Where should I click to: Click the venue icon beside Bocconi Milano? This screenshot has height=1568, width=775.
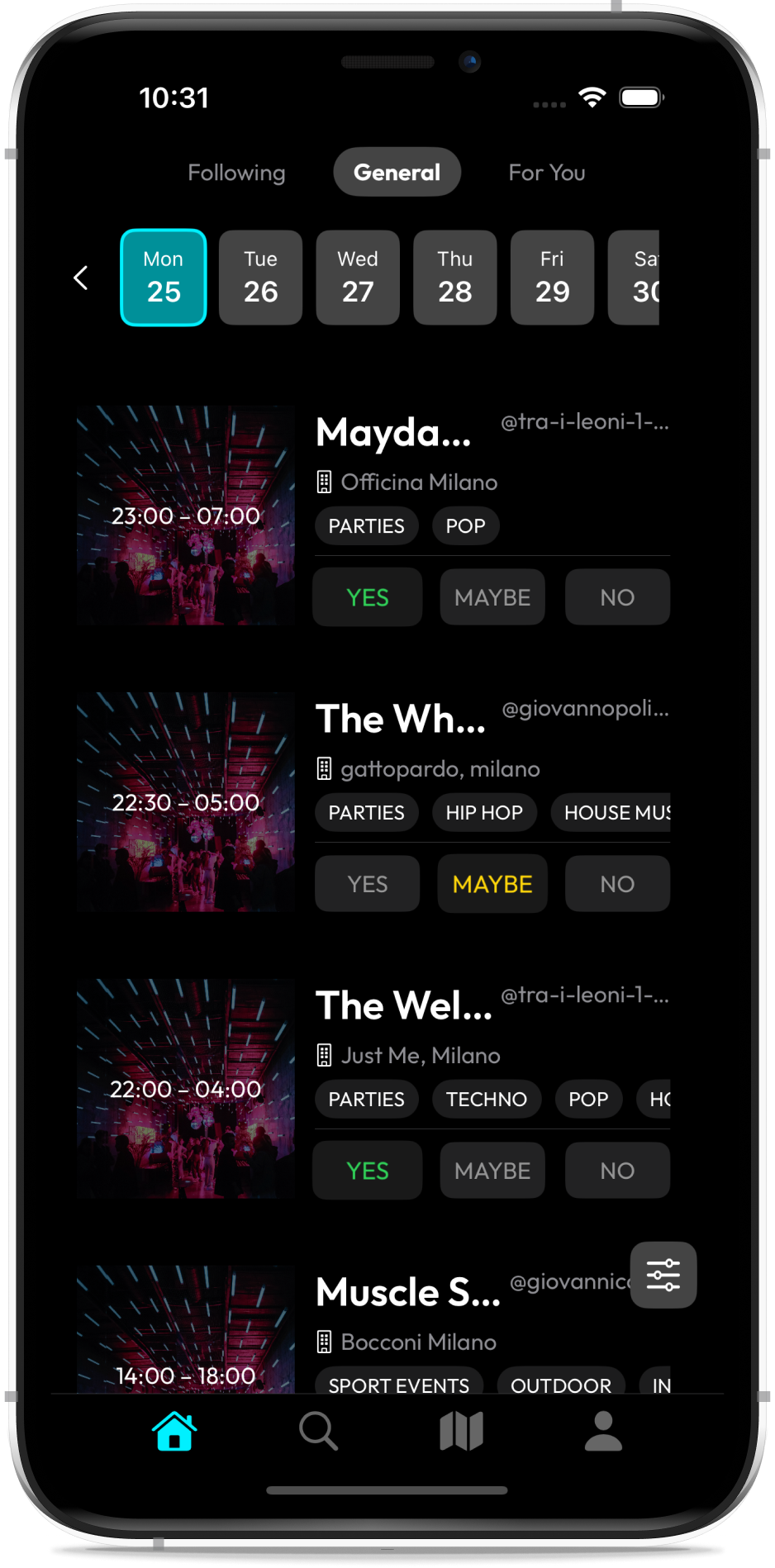coord(324,1342)
